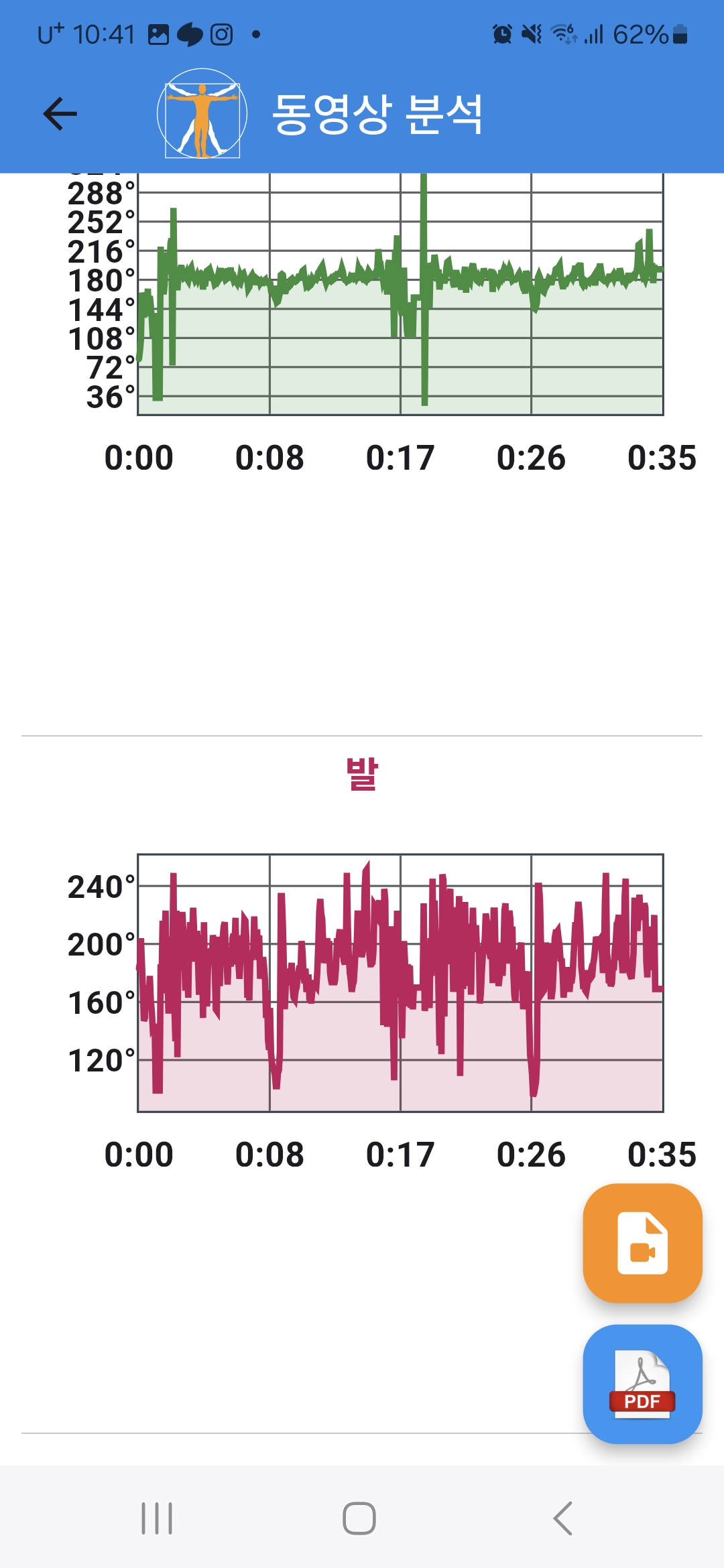Tap the system home button
Screen dimensions: 724x1568
pyautogui.click(x=359, y=1518)
